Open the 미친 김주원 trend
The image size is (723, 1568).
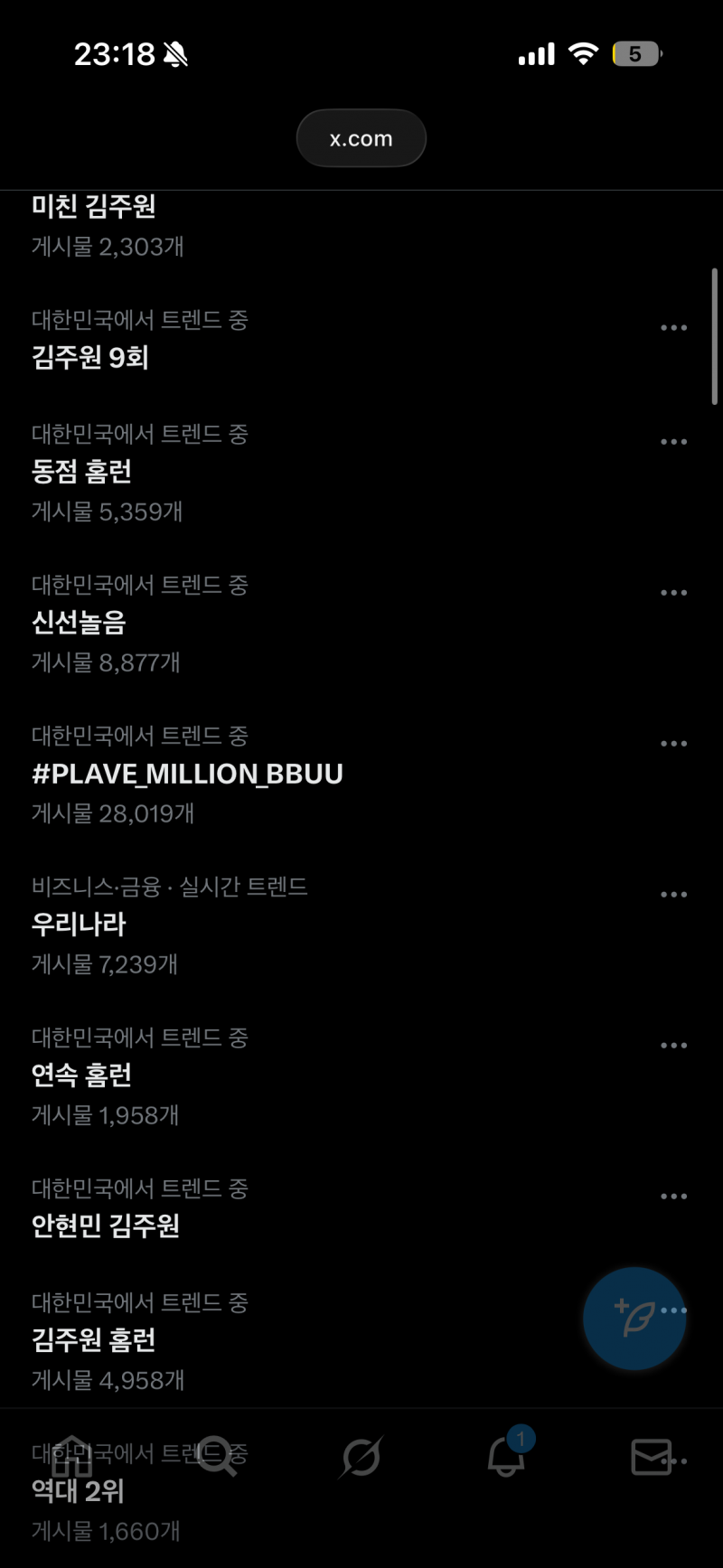(x=93, y=207)
